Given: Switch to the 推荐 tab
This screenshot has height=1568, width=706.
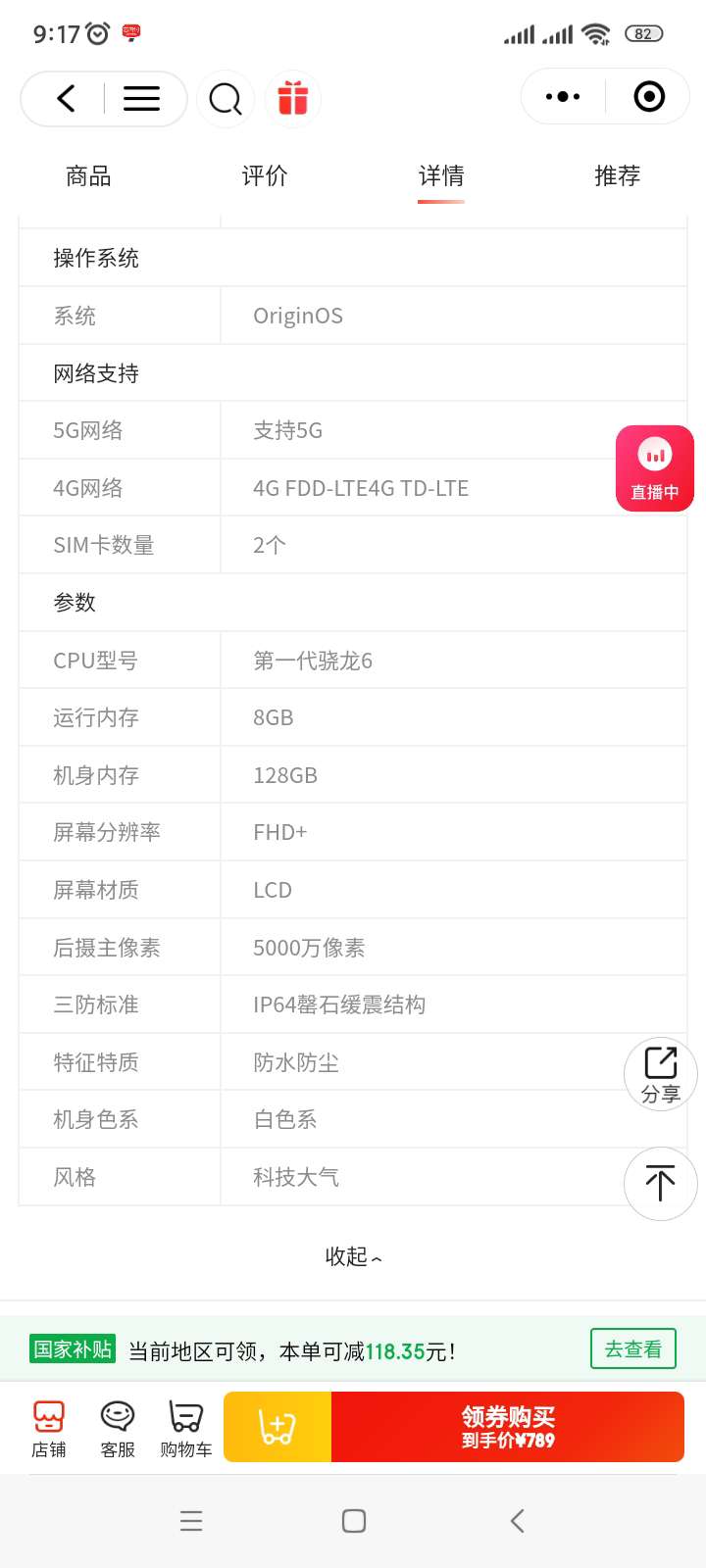Looking at the screenshot, I should pyautogui.click(x=617, y=176).
